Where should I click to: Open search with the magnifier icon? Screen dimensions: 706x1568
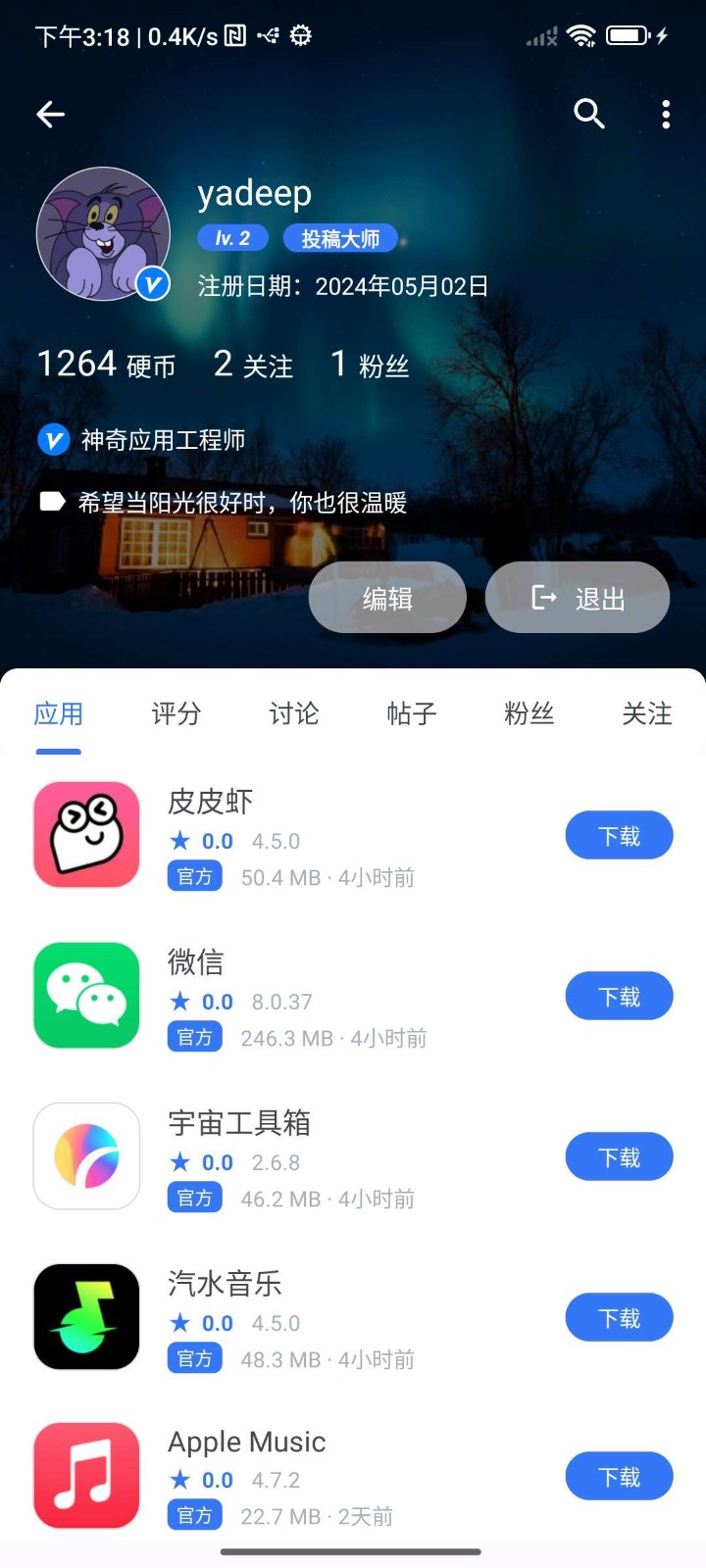pyautogui.click(x=589, y=114)
